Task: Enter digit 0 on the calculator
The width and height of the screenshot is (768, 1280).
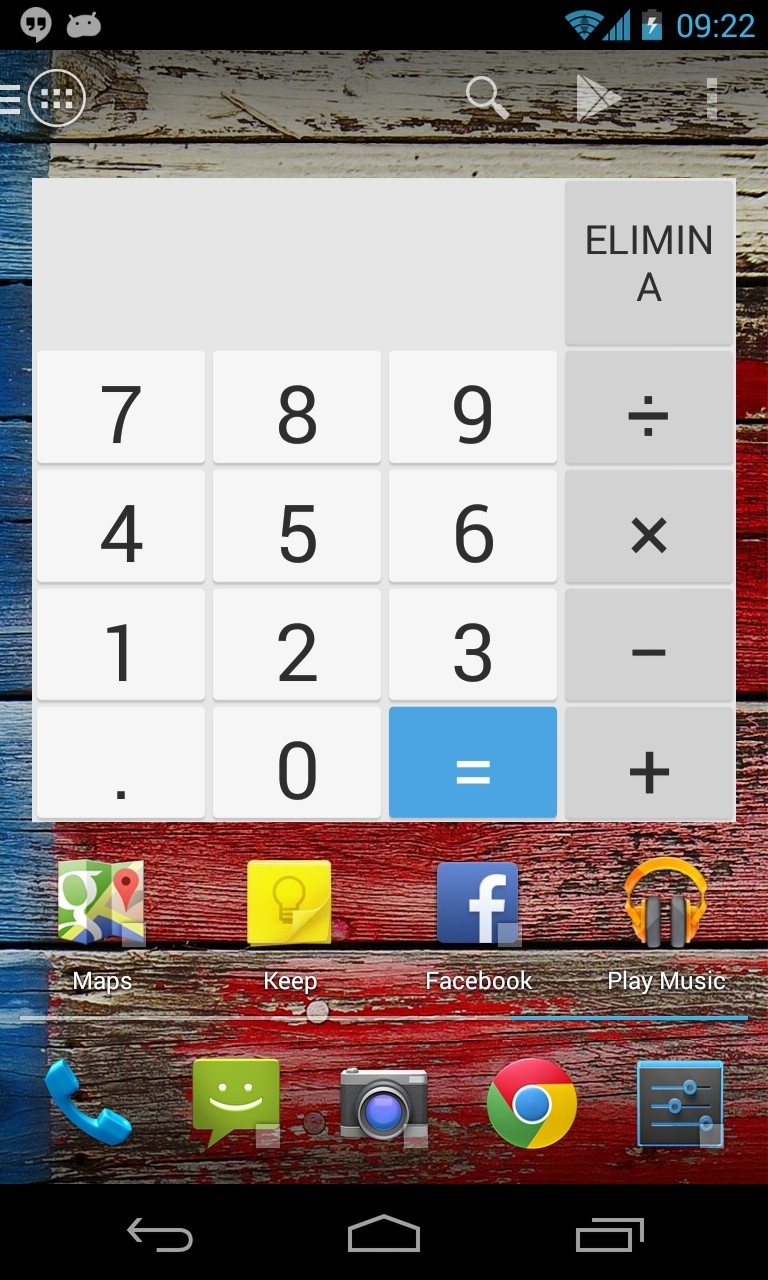Action: (297, 764)
